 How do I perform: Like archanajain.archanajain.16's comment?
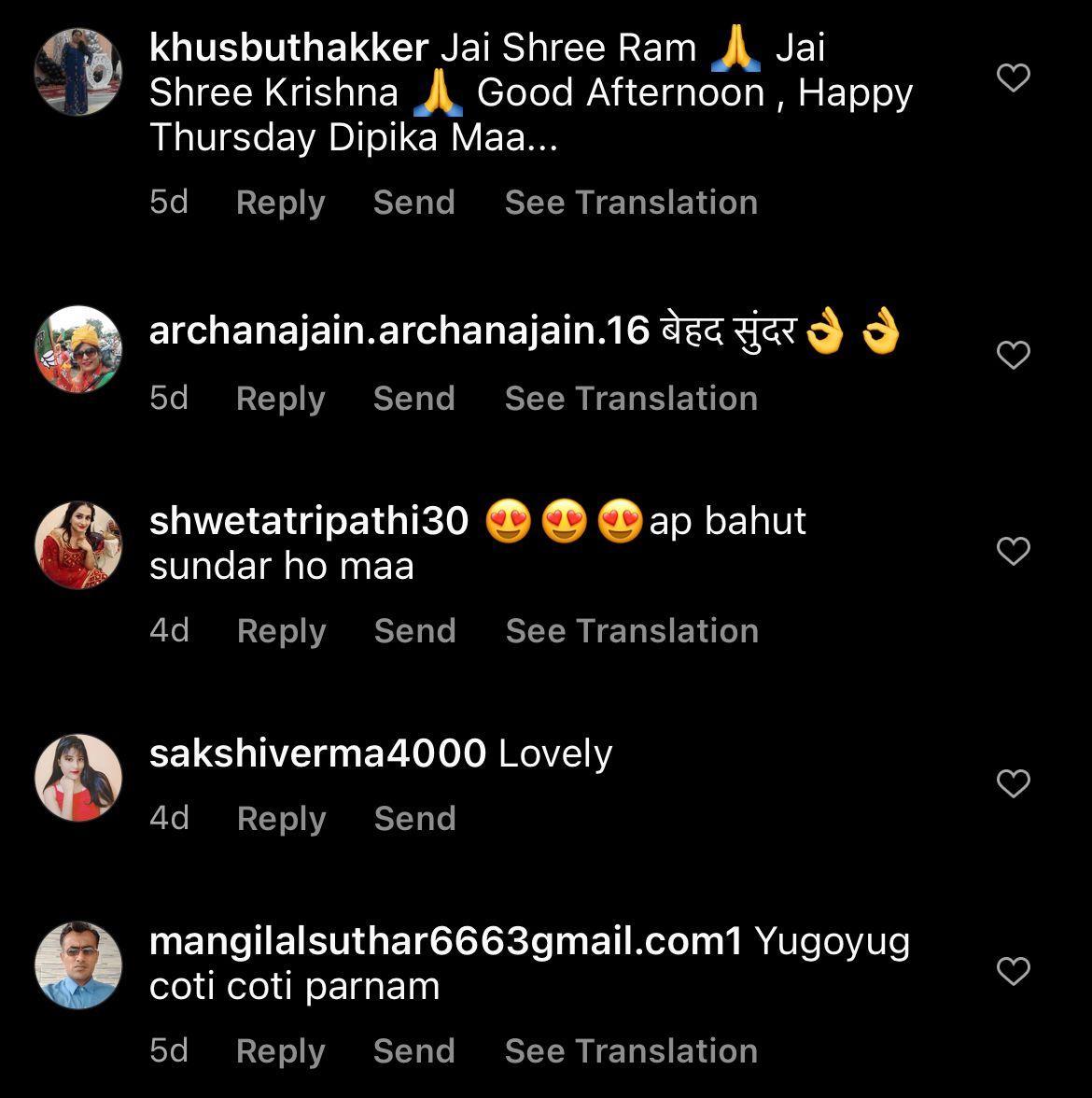(1013, 355)
